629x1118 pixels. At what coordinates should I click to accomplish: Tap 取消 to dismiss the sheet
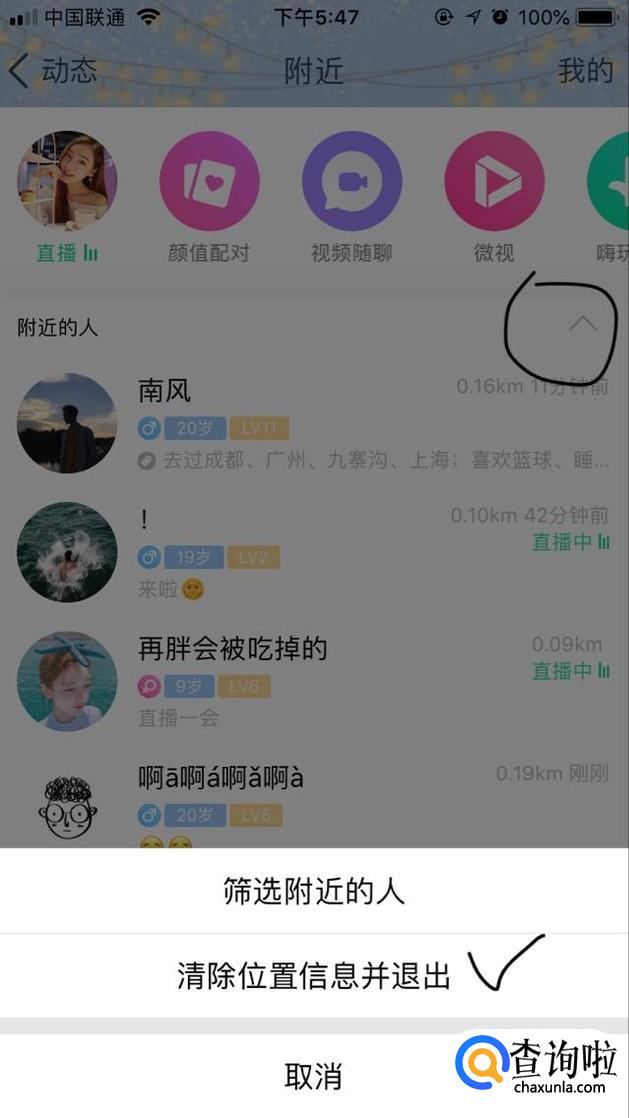click(x=314, y=1076)
